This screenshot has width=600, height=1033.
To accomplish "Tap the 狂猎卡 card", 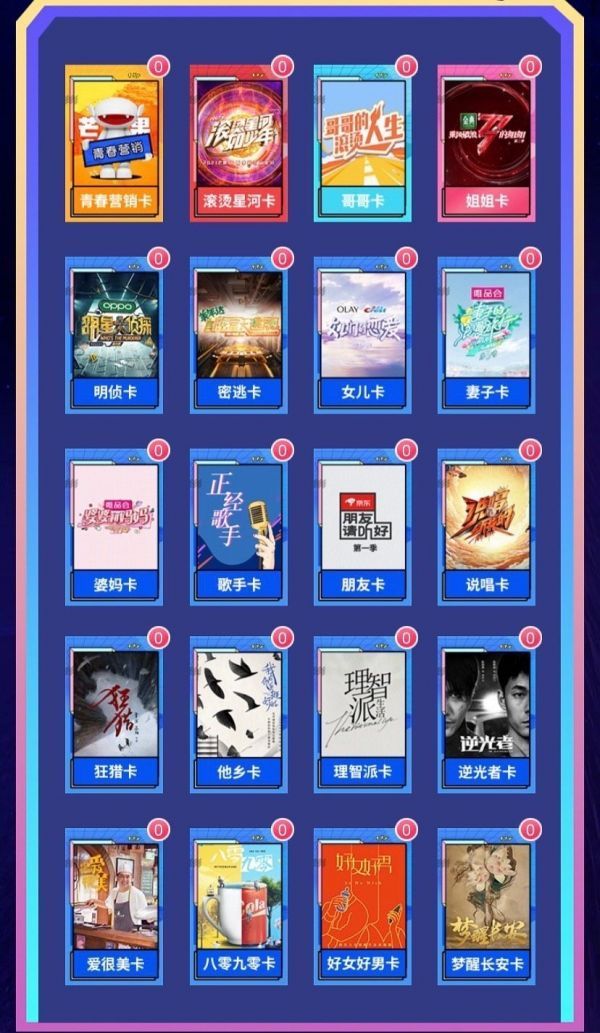I will pyautogui.click(x=115, y=713).
